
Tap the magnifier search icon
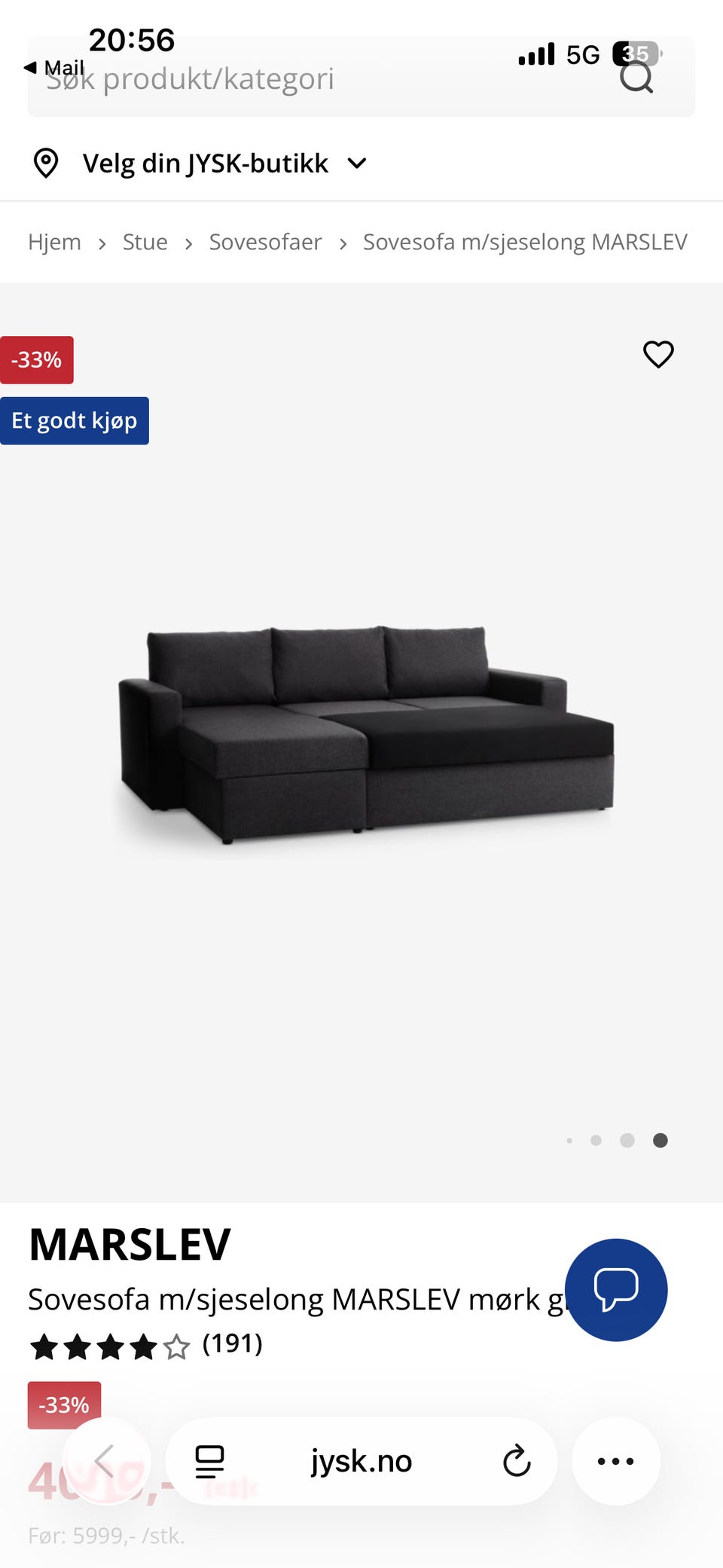coord(636,77)
